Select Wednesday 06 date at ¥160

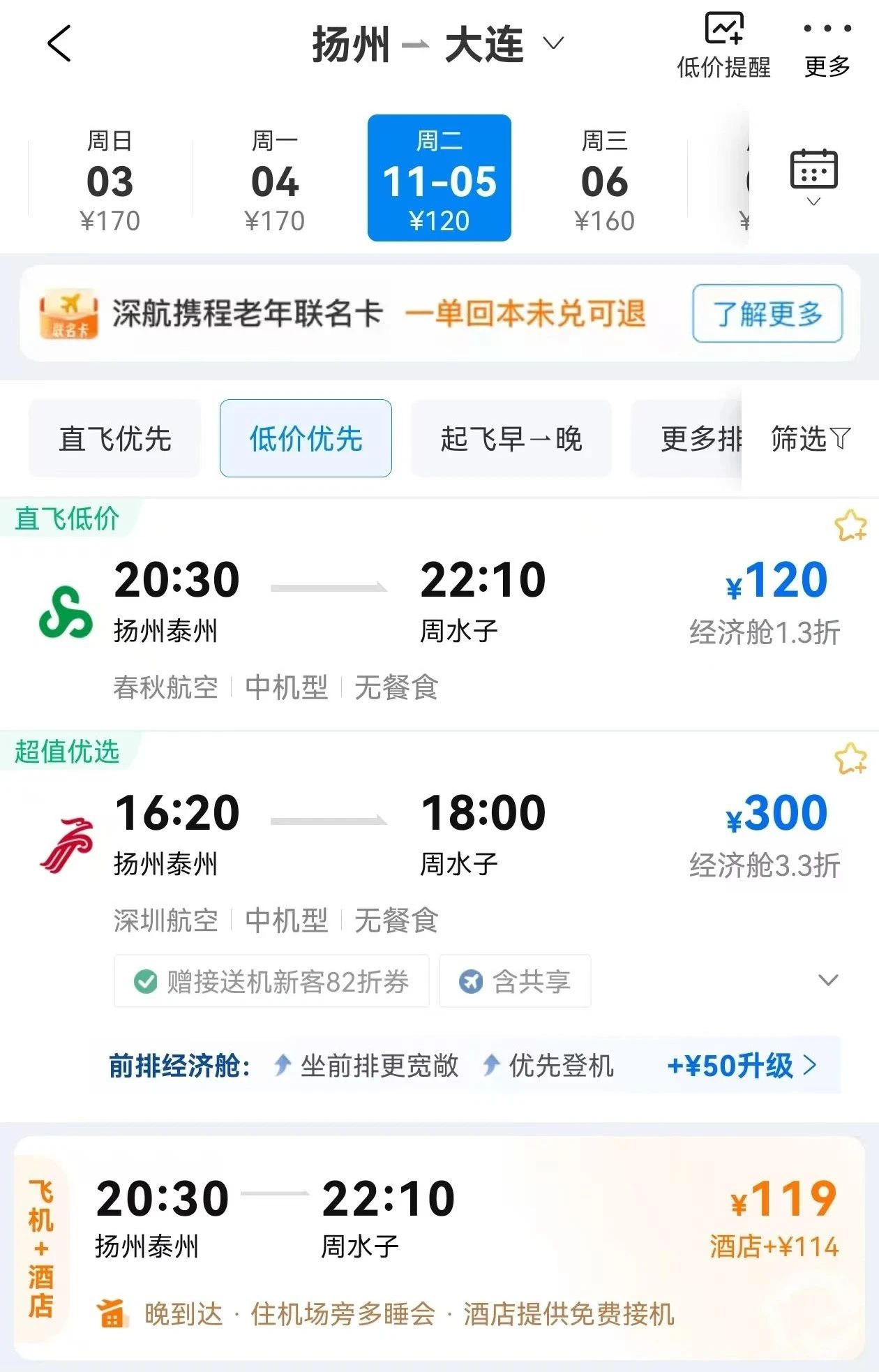coord(604,179)
